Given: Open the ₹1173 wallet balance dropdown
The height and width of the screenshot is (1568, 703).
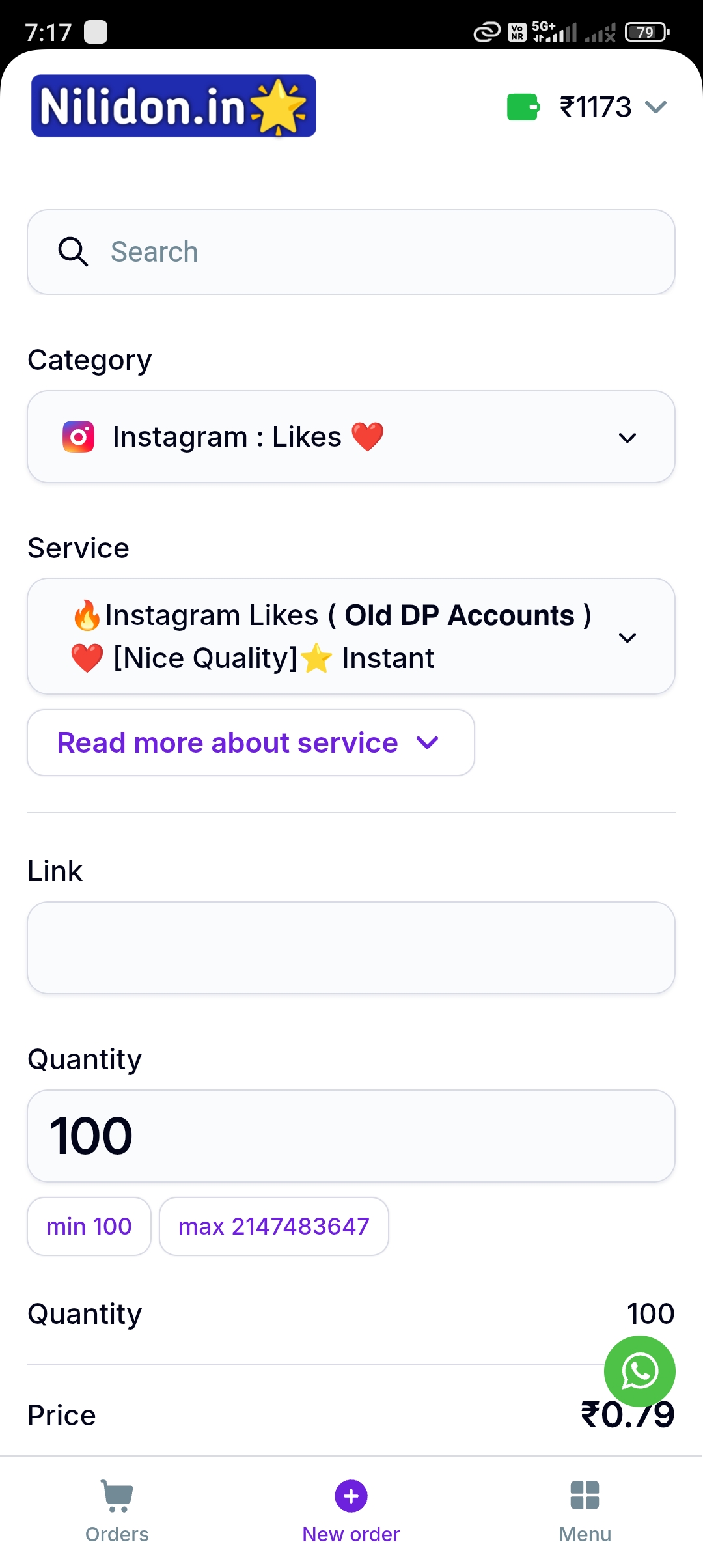Looking at the screenshot, I should click(x=589, y=107).
